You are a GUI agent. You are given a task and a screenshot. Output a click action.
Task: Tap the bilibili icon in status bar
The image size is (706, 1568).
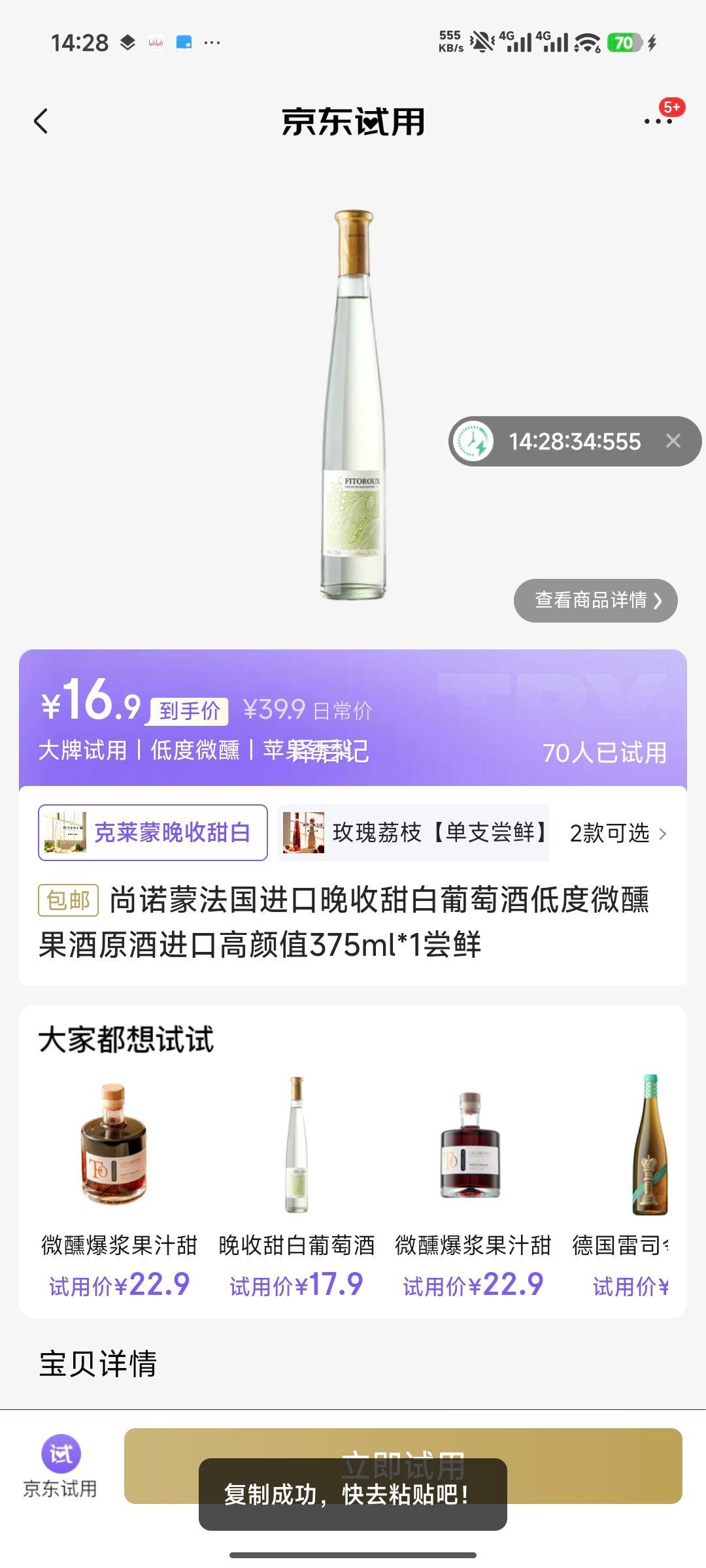(156, 42)
